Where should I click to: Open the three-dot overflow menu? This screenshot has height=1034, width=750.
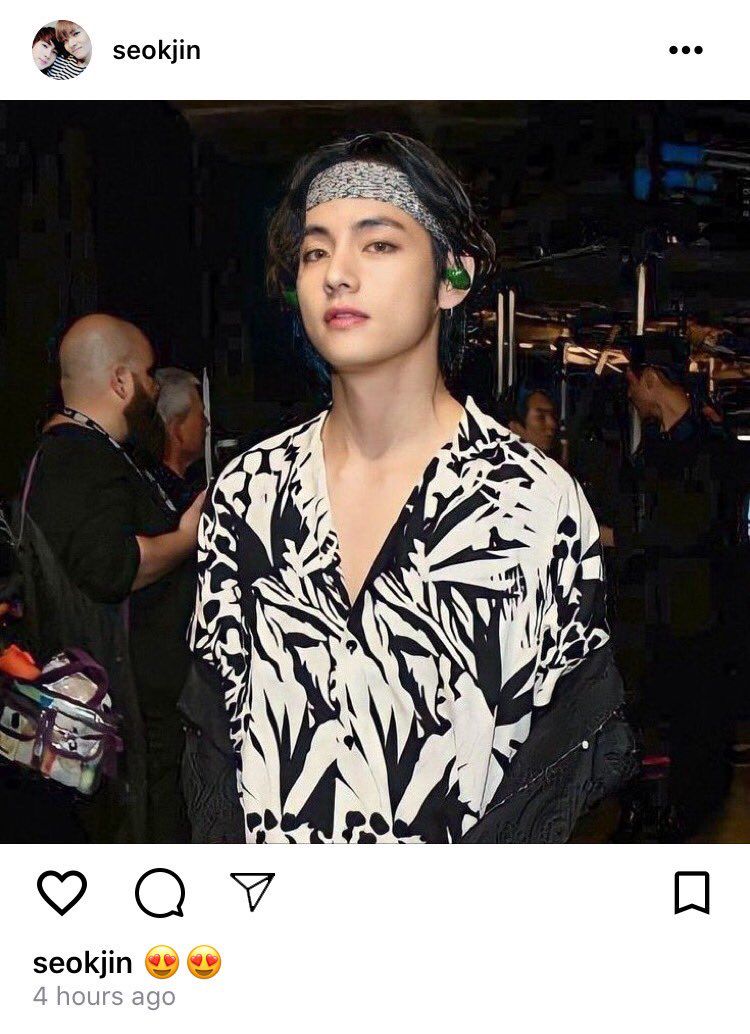[685, 50]
